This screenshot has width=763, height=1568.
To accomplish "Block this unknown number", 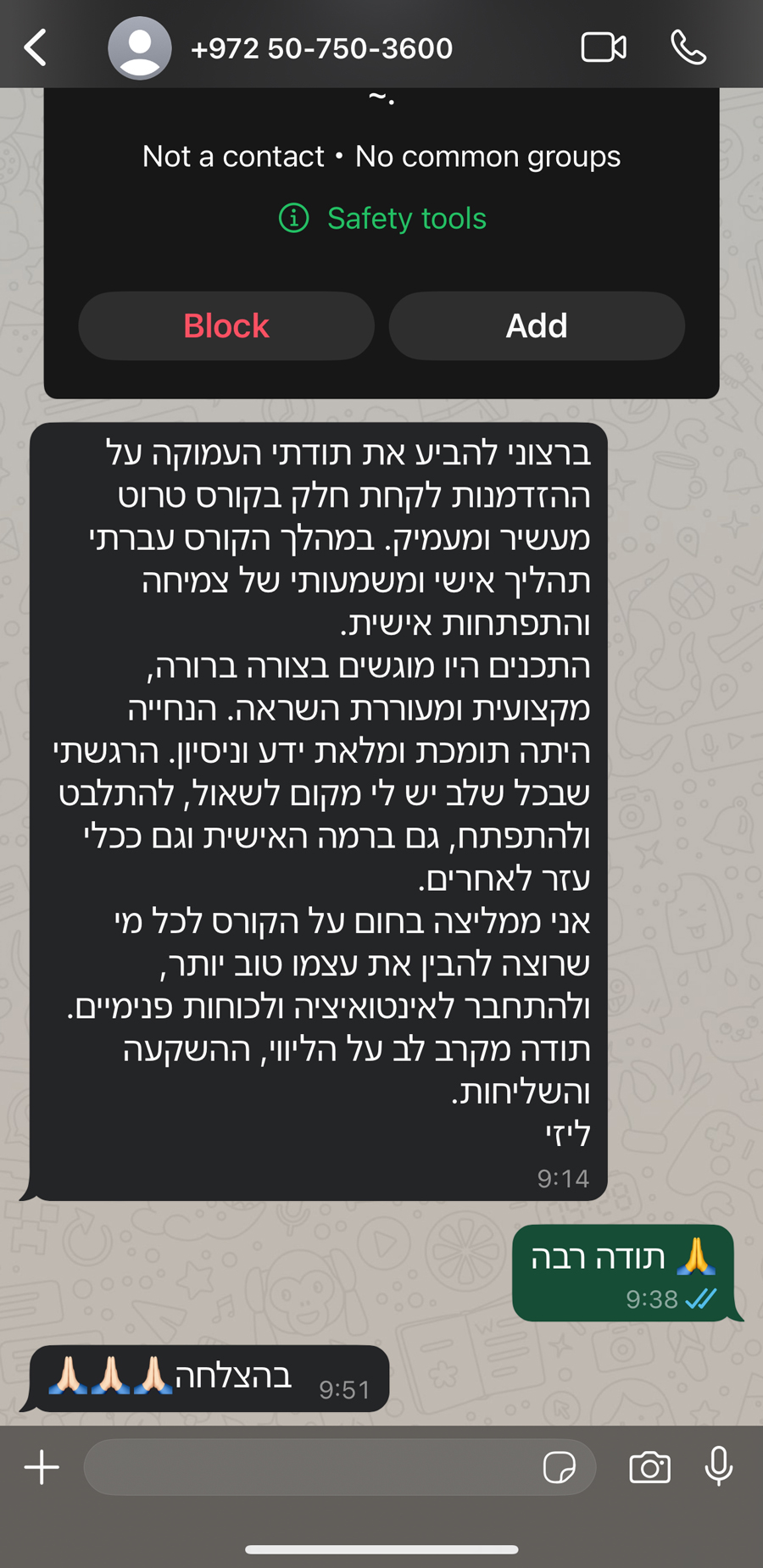I will click(226, 326).
